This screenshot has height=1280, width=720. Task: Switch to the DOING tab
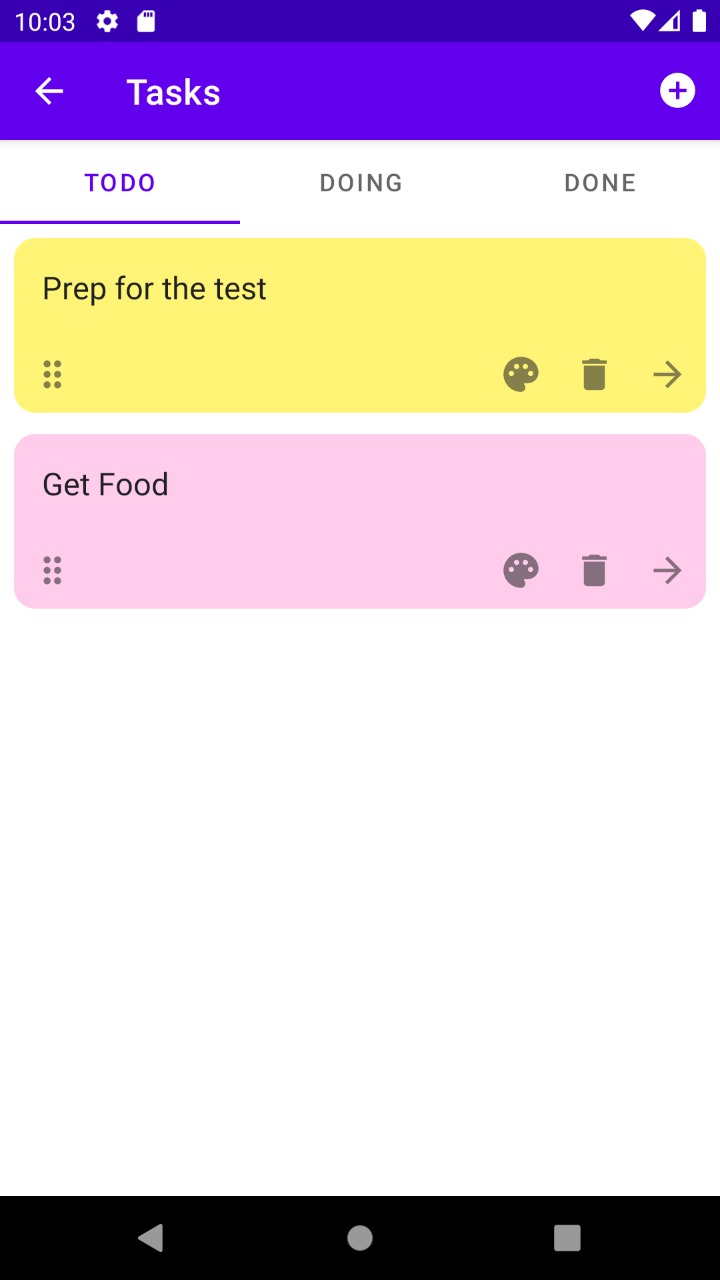[360, 182]
